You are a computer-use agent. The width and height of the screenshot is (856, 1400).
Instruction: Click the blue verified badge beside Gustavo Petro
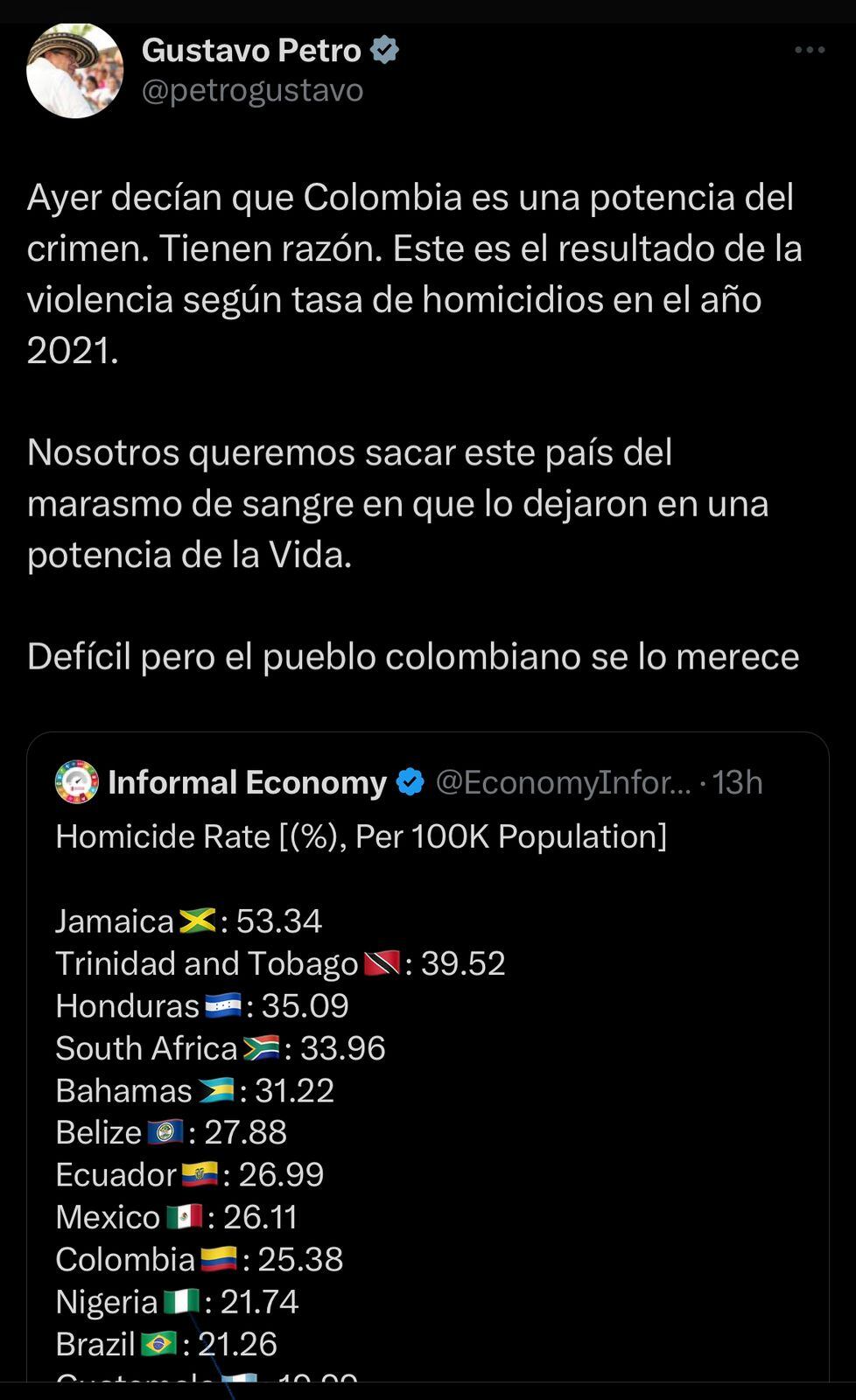[x=383, y=50]
